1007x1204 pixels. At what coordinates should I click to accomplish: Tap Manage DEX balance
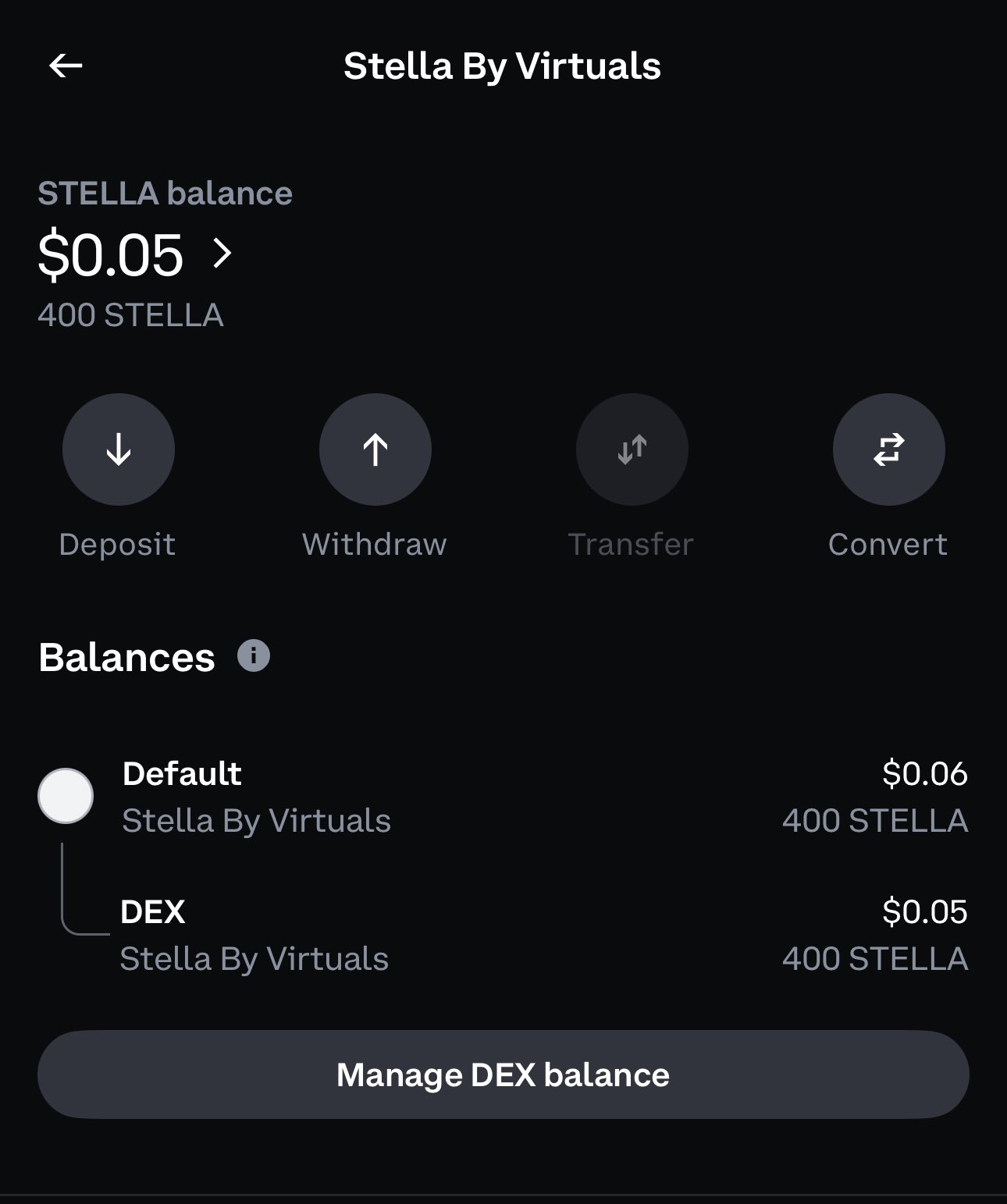coord(503,1074)
